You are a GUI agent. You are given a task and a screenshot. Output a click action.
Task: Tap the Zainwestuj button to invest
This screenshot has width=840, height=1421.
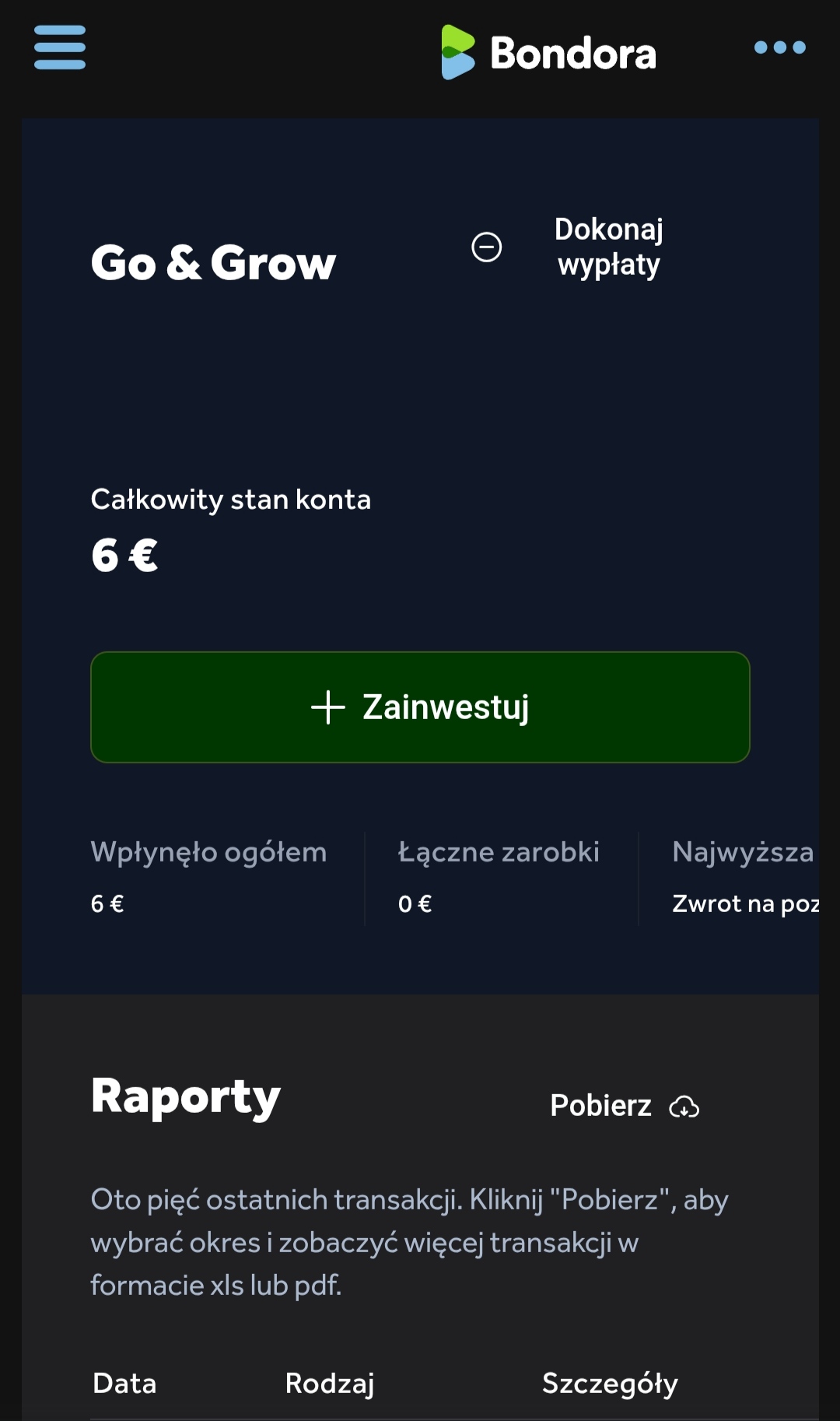pyautogui.click(x=420, y=707)
